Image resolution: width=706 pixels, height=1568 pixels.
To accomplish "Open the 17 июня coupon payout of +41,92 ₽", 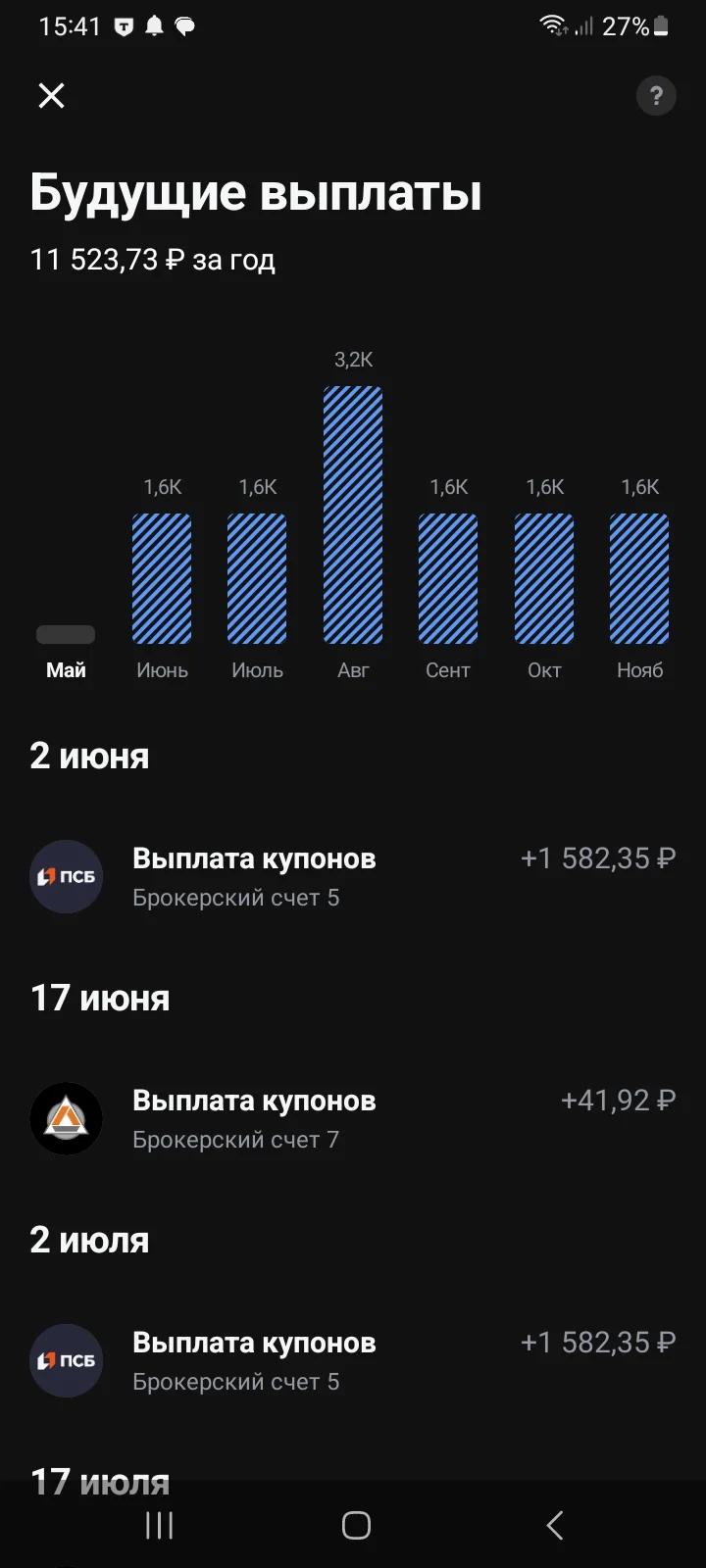I will tap(353, 1119).
